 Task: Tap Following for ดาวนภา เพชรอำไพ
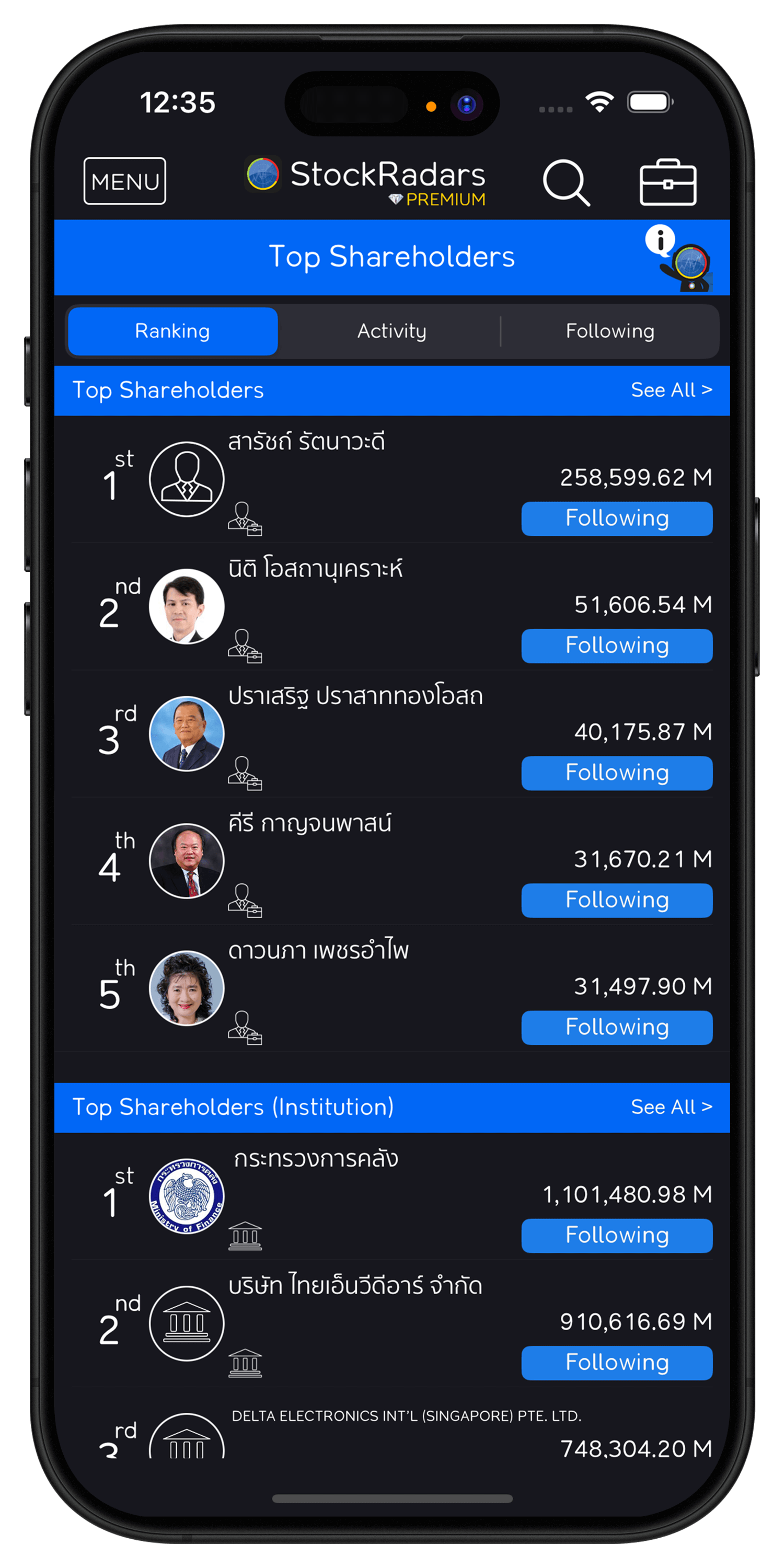click(x=617, y=1028)
